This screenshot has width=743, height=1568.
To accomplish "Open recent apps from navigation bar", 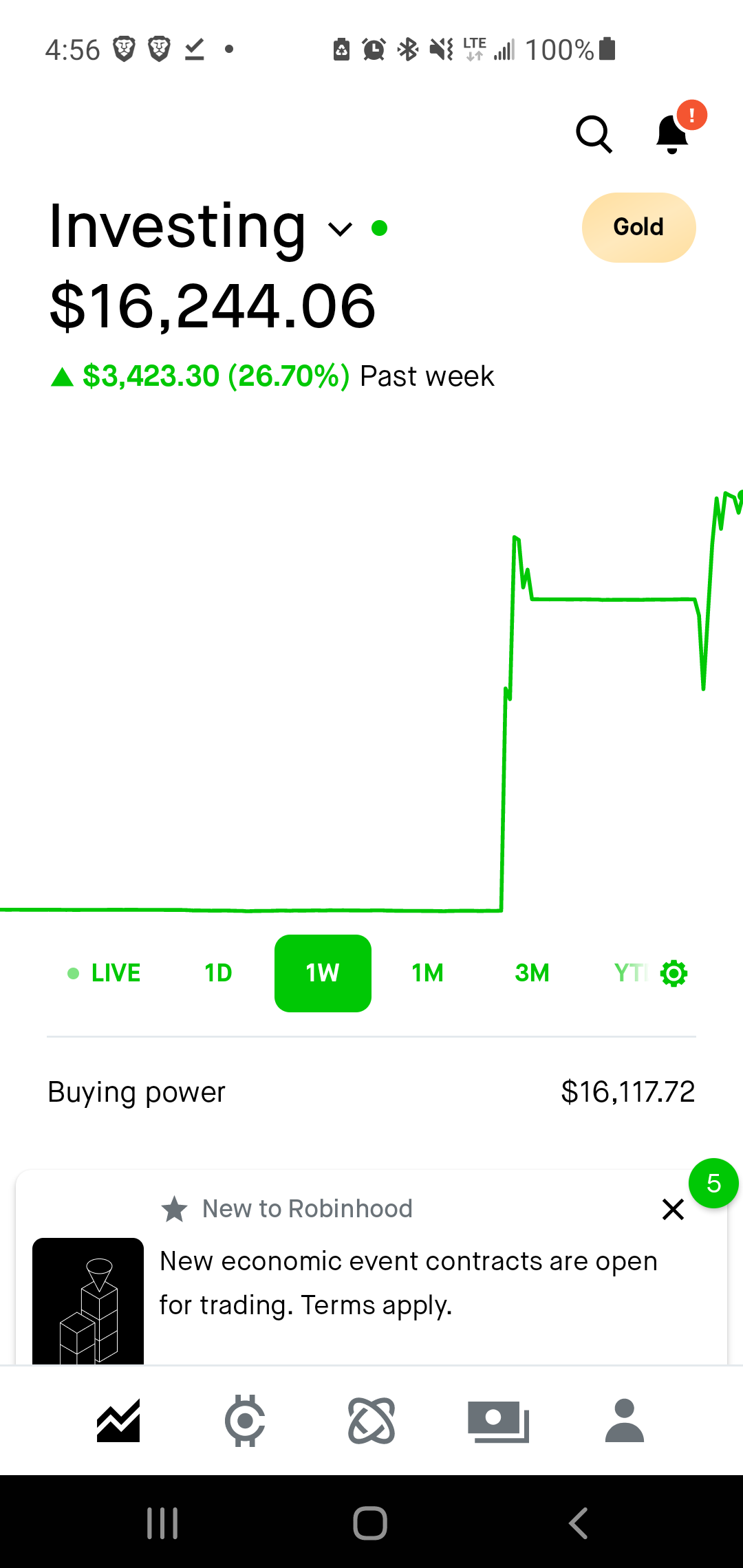I will click(x=163, y=1523).
